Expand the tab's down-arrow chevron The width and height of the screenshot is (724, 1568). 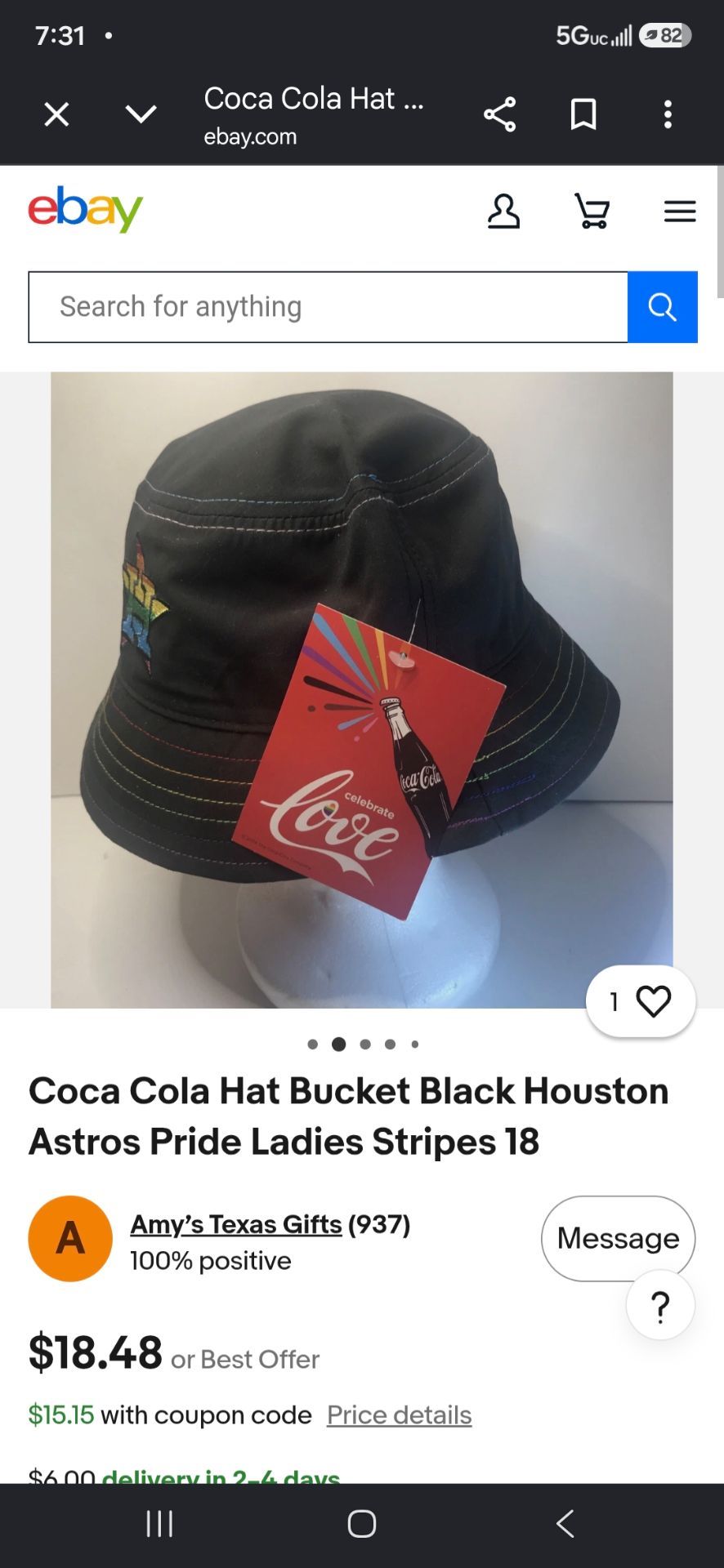(x=141, y=114)
